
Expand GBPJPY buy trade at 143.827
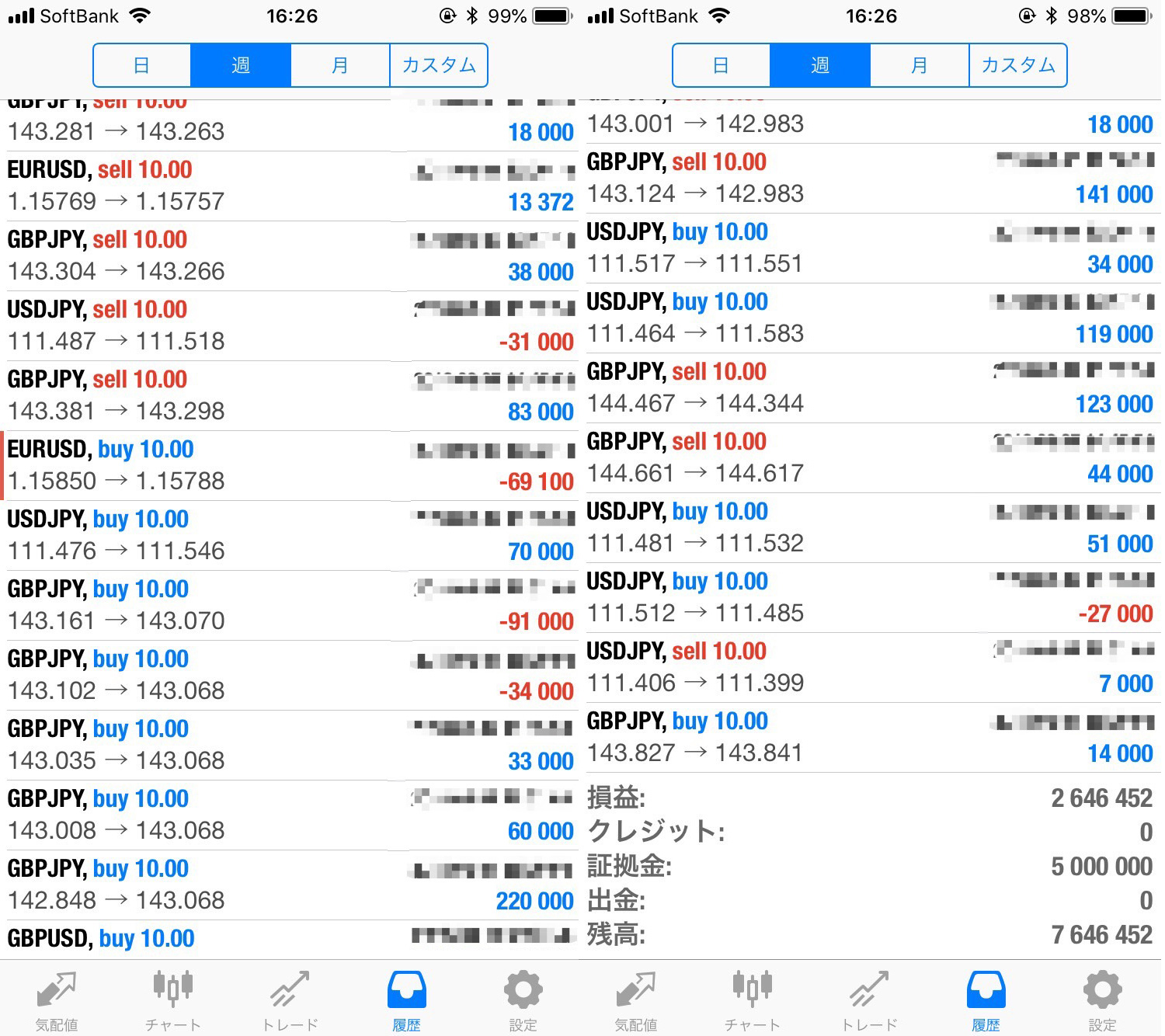pos(870,738)
